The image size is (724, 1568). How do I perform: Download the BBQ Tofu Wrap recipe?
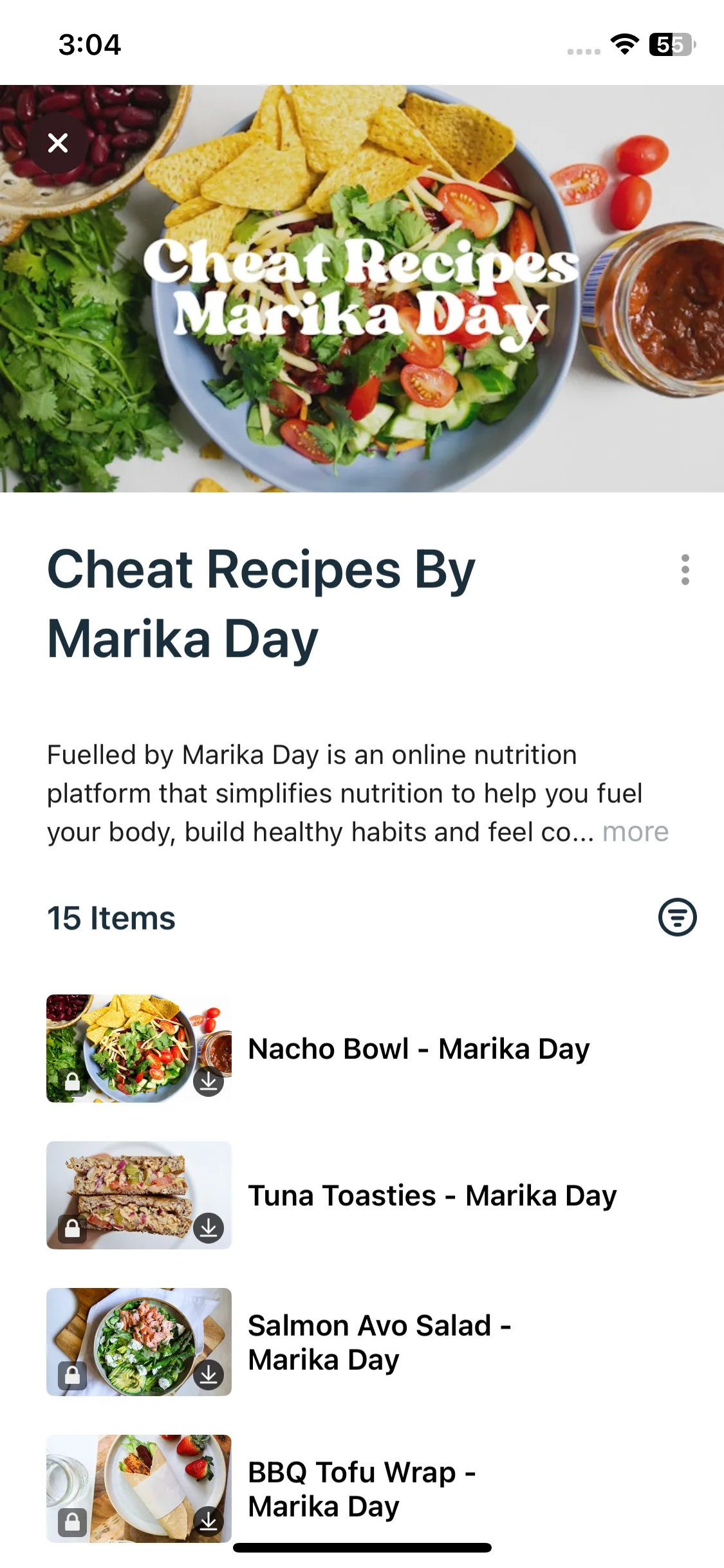[209, 1521]
